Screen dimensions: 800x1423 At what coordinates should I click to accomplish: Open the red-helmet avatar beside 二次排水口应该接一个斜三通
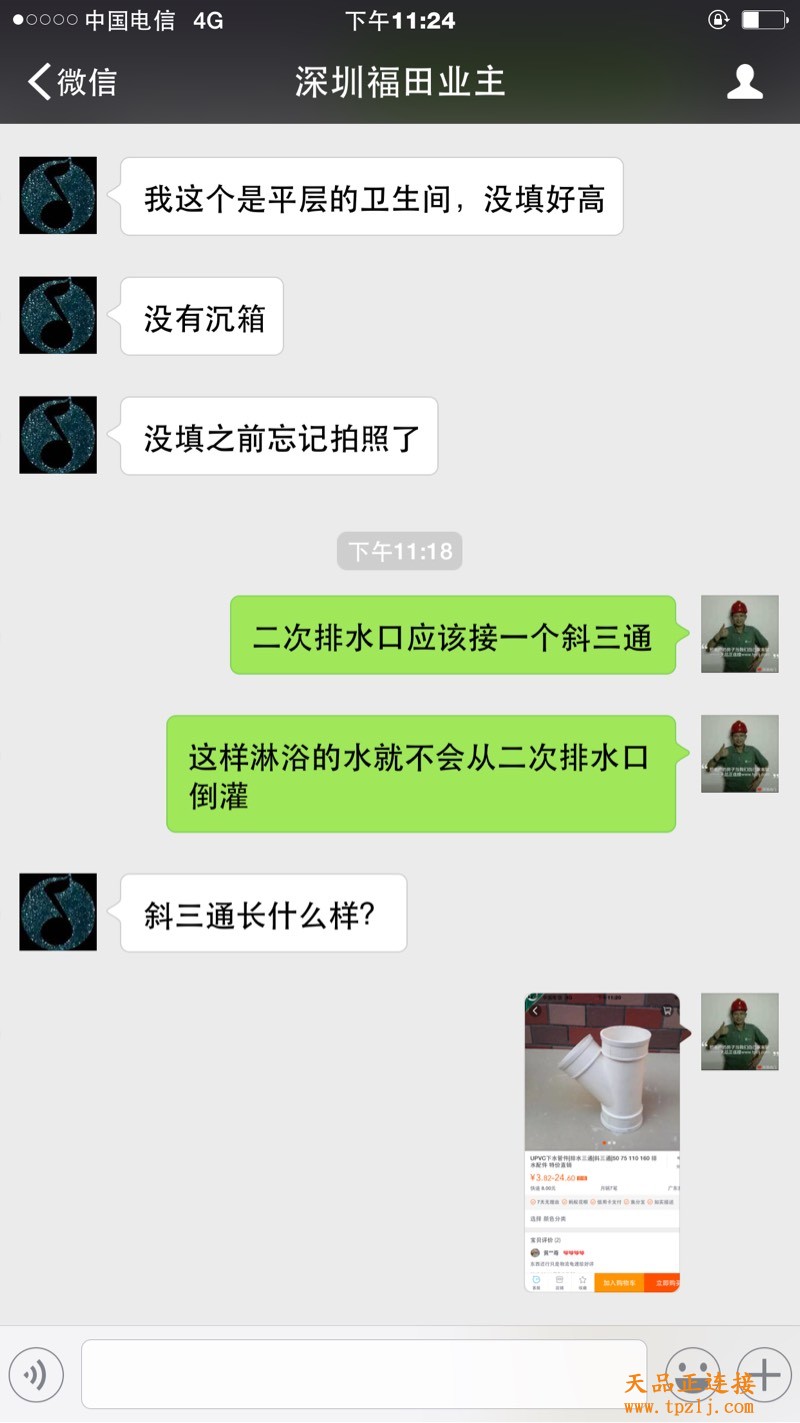[x=739, y=634]
